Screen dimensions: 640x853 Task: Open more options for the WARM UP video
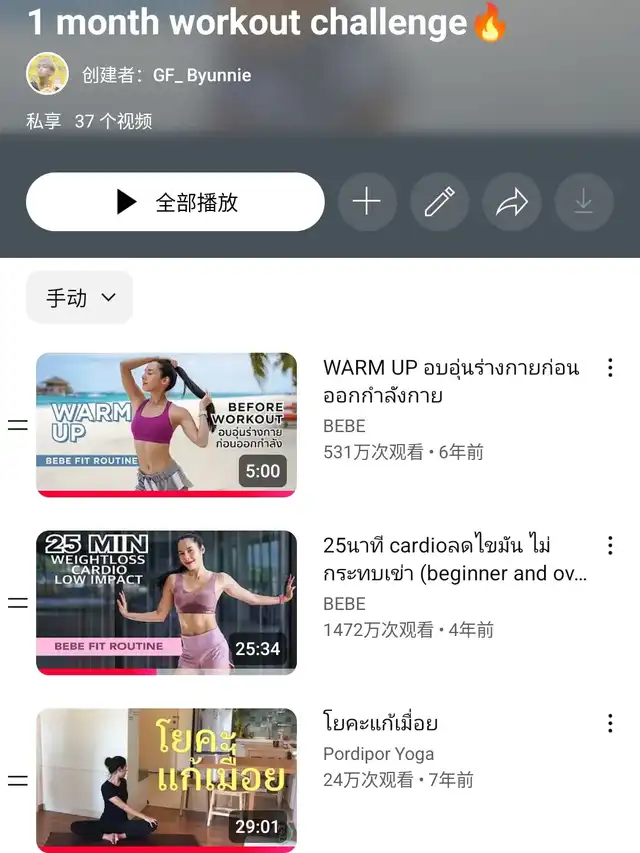[610, 368]
